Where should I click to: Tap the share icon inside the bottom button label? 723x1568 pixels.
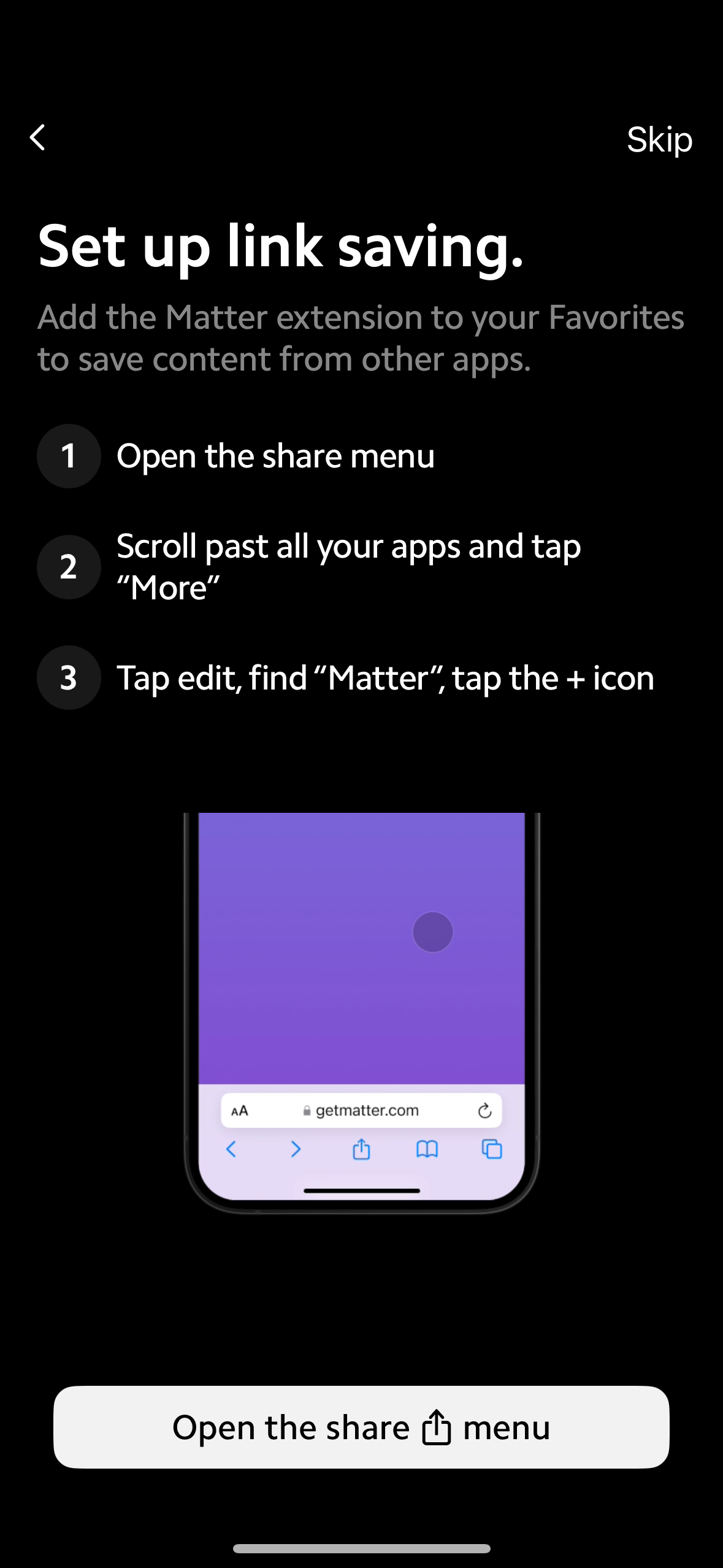click(x=437, y=1427)
